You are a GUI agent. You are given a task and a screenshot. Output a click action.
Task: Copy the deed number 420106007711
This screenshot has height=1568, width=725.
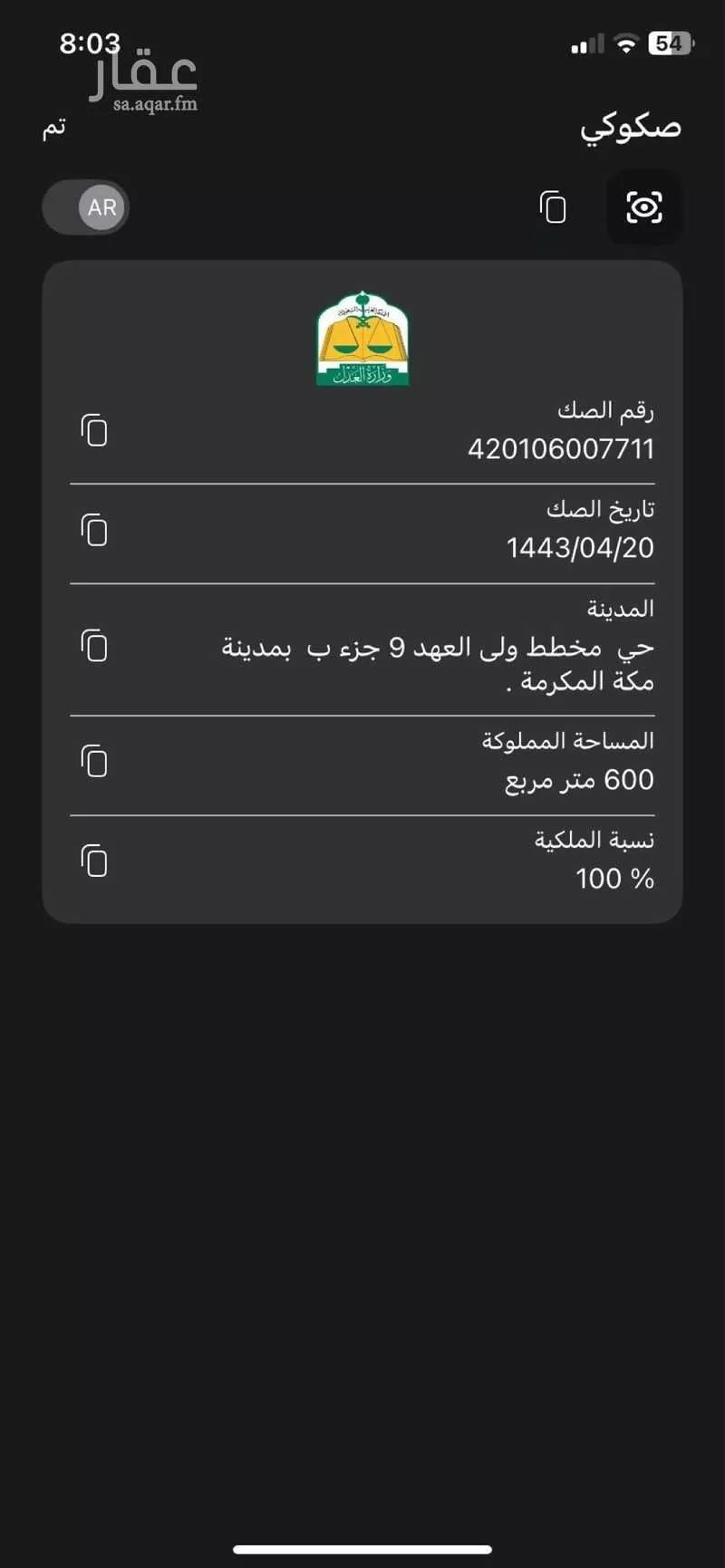pos(95,431)
